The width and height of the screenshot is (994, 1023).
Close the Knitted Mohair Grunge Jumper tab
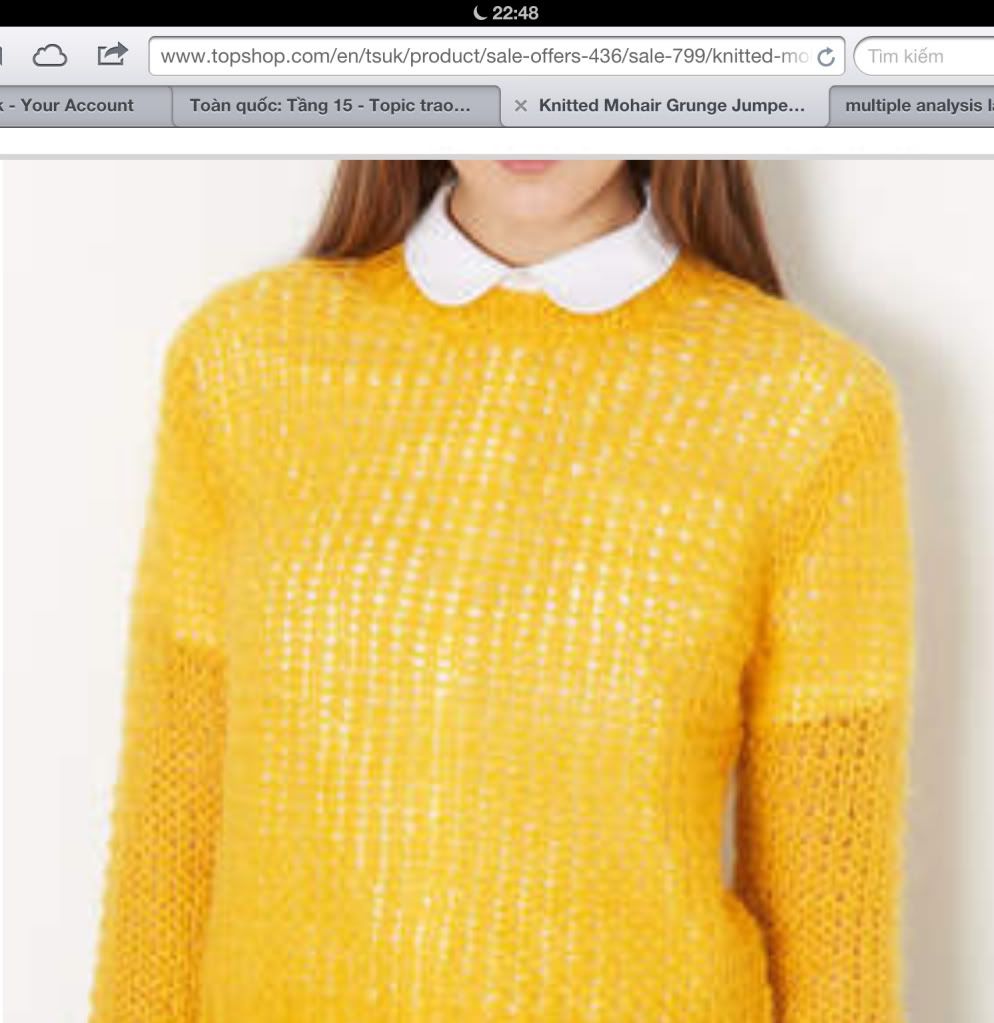tap(520, 106)
